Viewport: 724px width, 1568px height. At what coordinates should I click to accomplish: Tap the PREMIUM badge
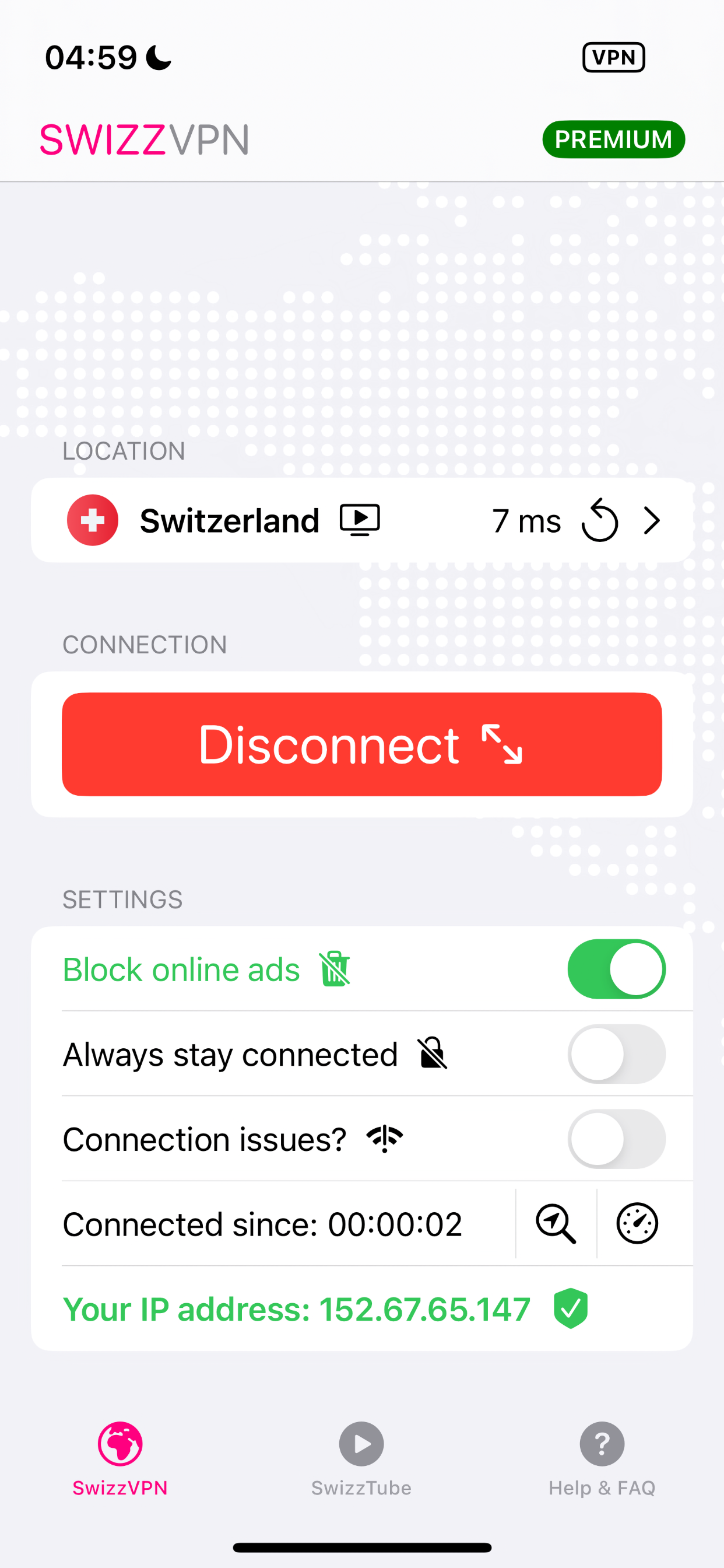(x=613, y=139)
